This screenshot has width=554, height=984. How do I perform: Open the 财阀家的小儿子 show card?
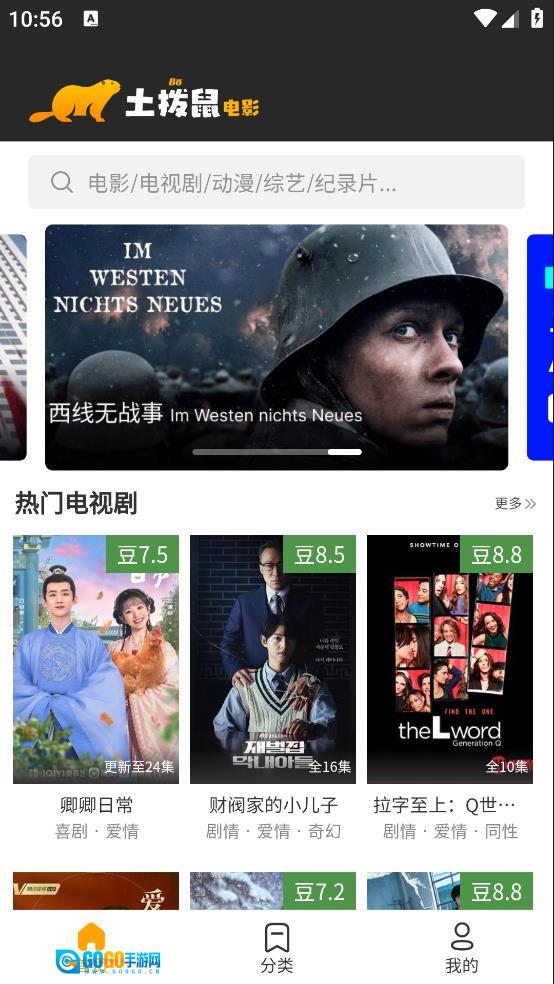(x=273, y=688)
